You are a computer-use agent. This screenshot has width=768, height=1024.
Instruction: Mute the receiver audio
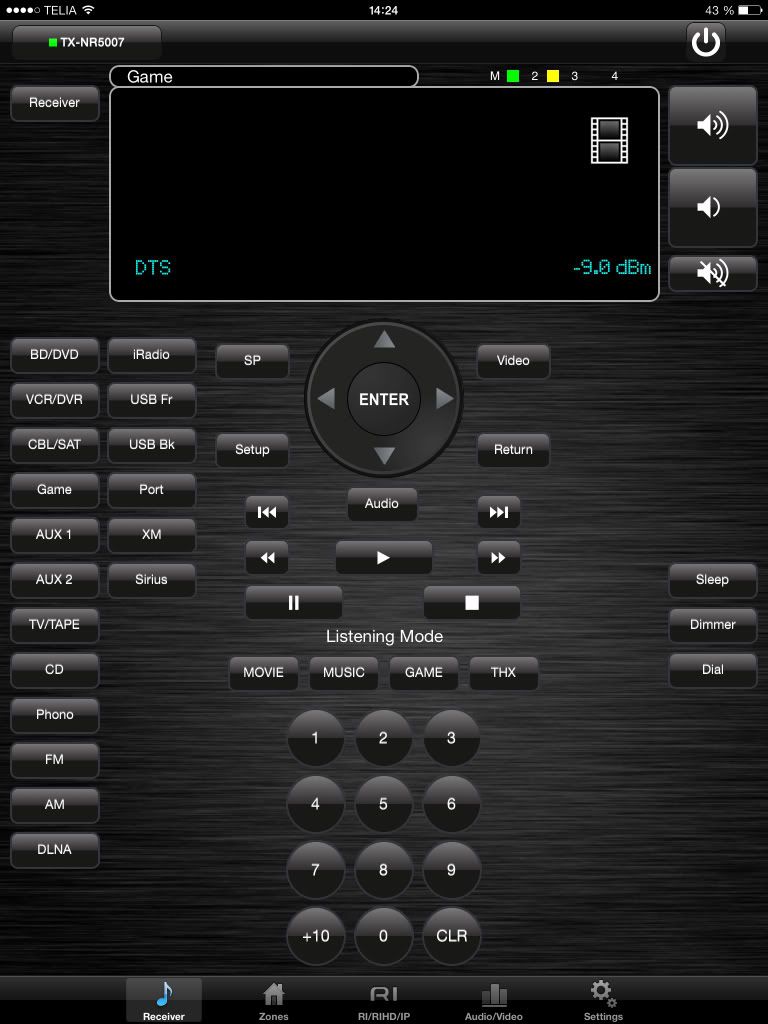(712, 272)
